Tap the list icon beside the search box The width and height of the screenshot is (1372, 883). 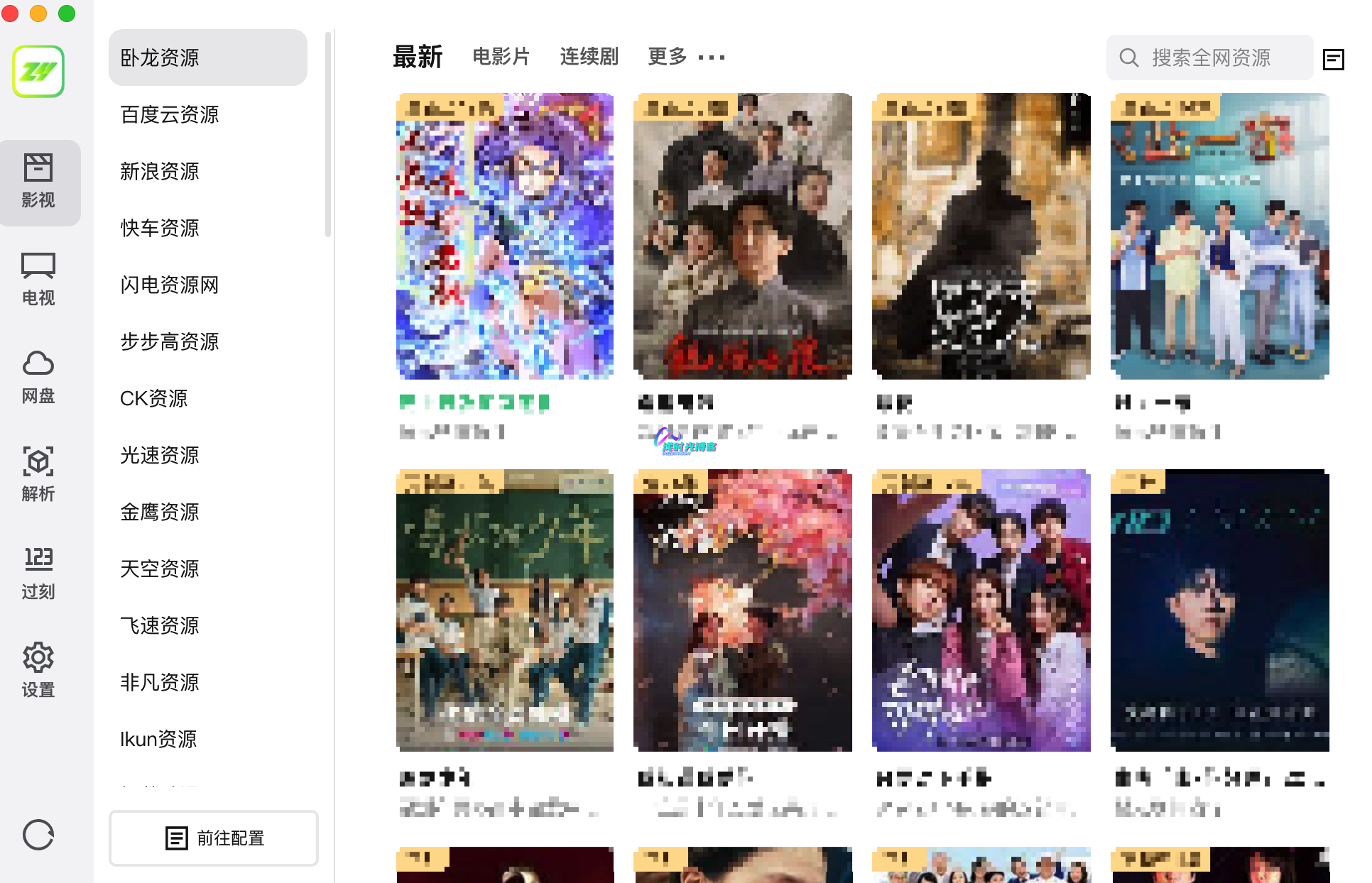tap(1333, 59)
